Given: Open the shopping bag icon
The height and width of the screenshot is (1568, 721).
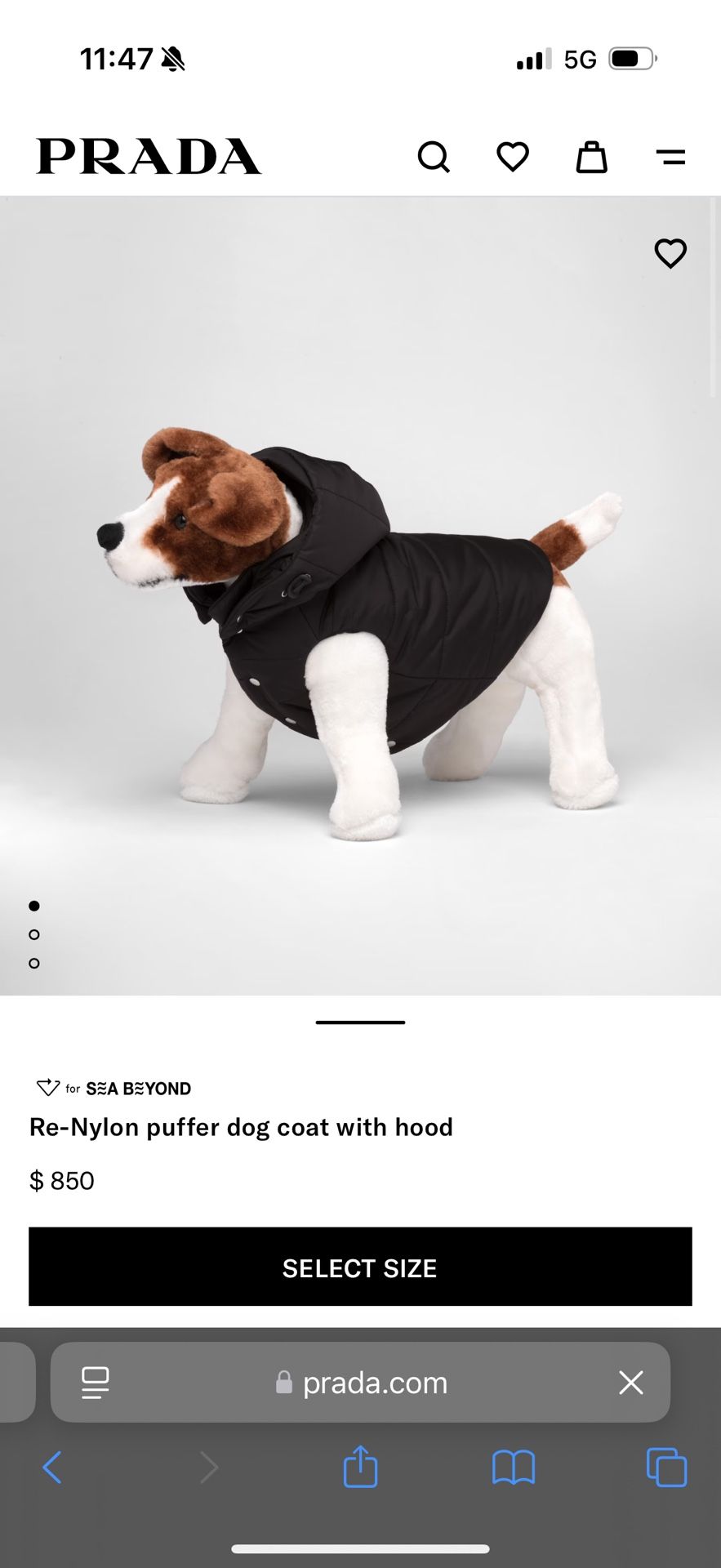Looking at the screenshot, I should [x=591, y=157].
